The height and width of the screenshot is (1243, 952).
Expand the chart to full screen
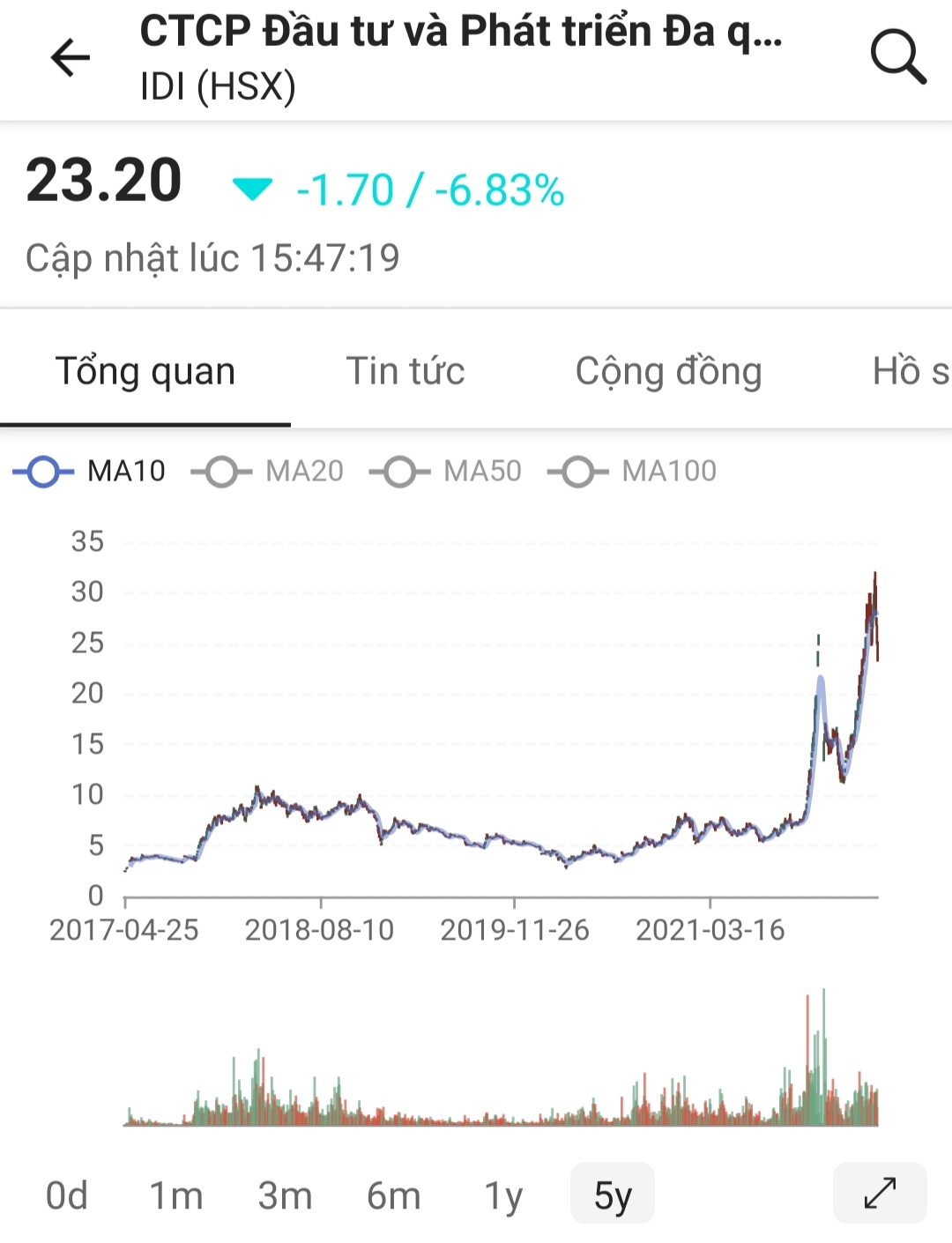(x=879, y=1194)
